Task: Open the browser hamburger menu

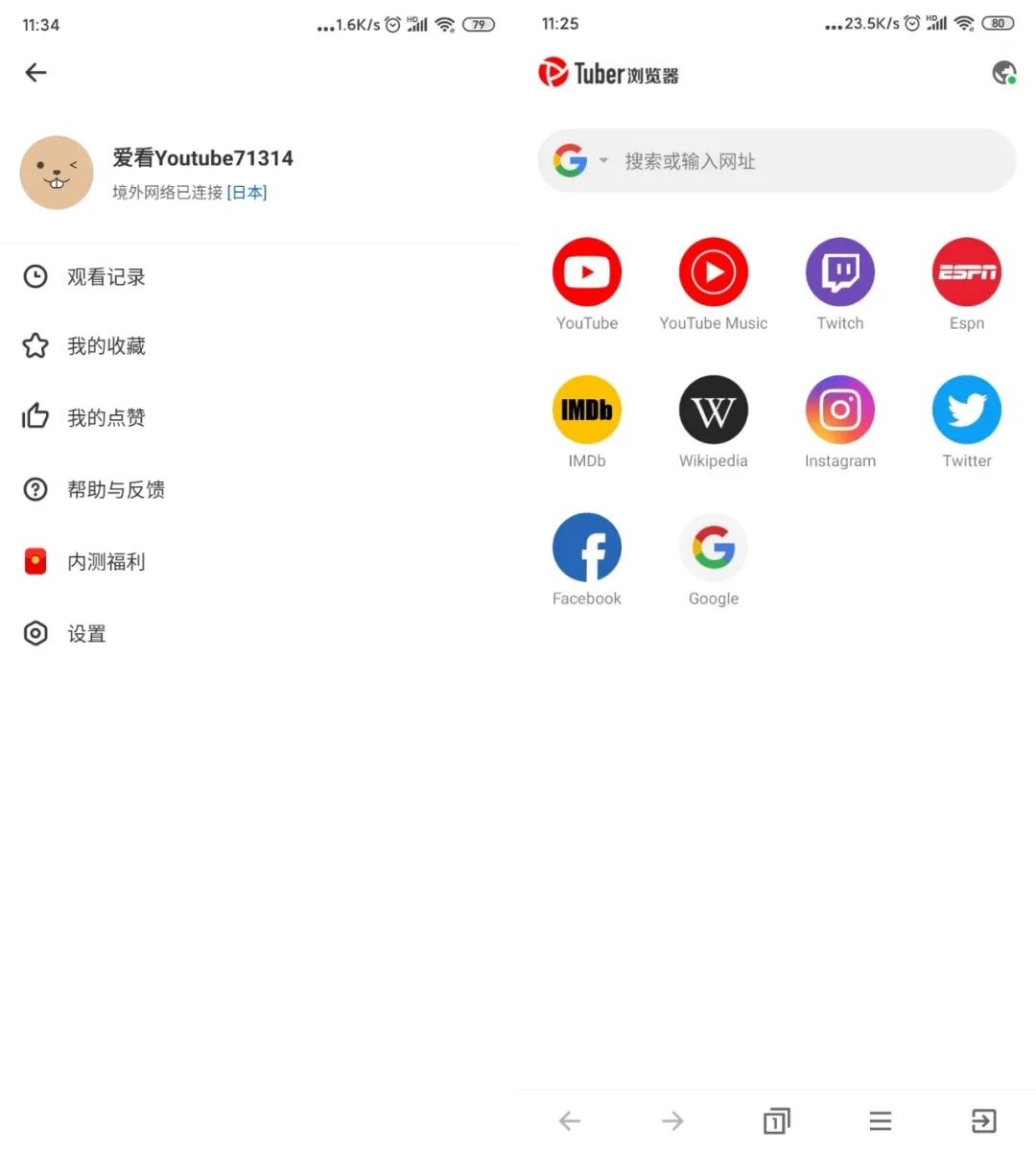Action: [x=880, y=1120]
